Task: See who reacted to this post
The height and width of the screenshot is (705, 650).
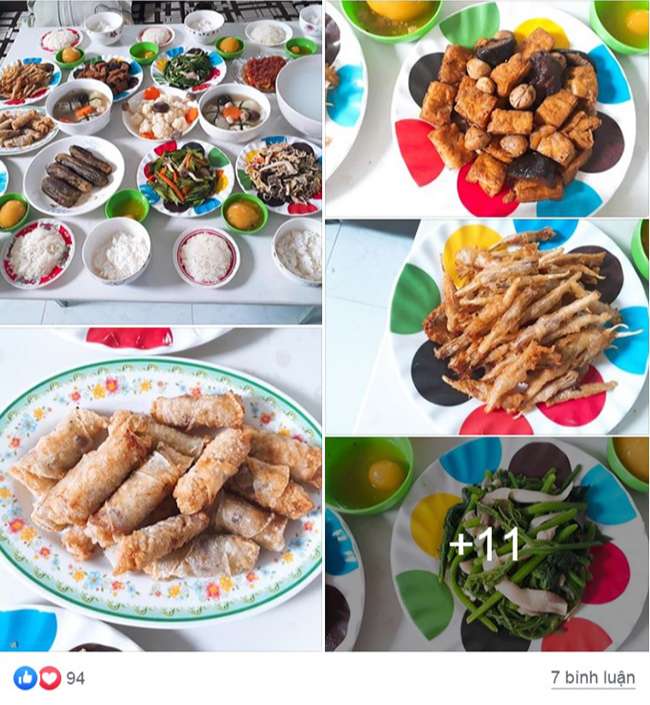Action: click(x=49, y=678)
